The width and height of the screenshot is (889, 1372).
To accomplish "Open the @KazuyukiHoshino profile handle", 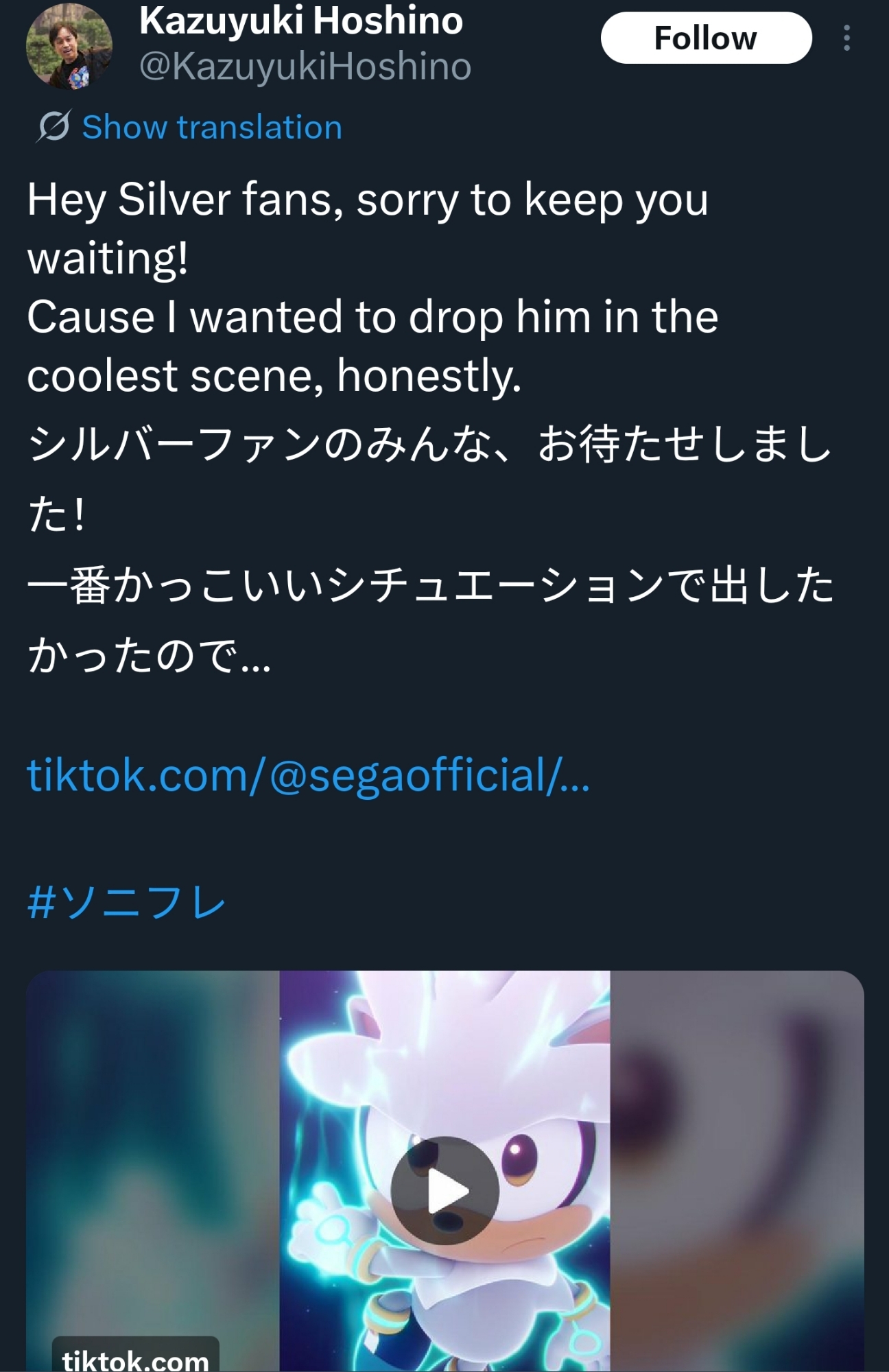I will coord(305,67).
